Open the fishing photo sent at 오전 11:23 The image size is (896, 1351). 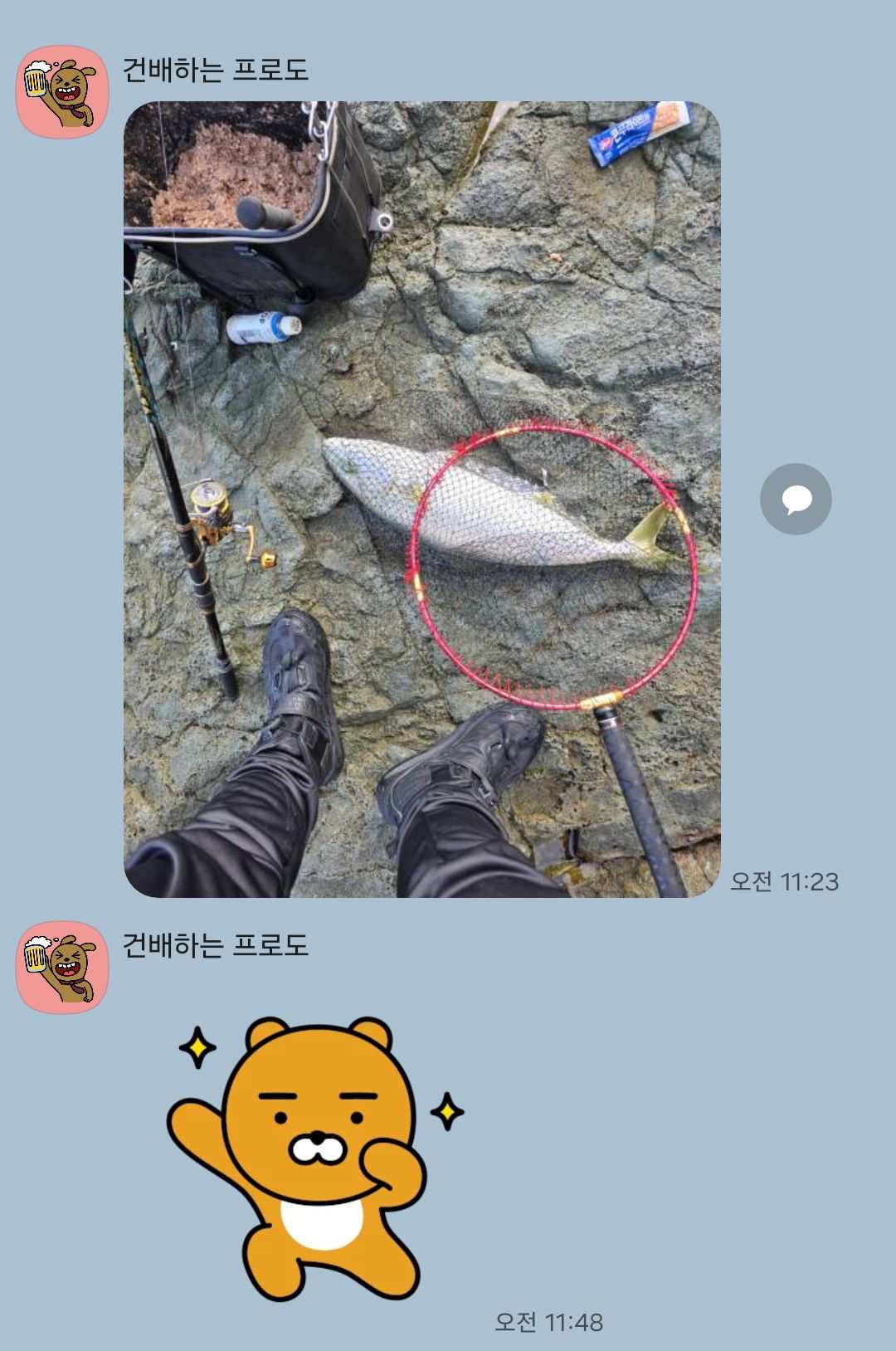coord(421,499)
